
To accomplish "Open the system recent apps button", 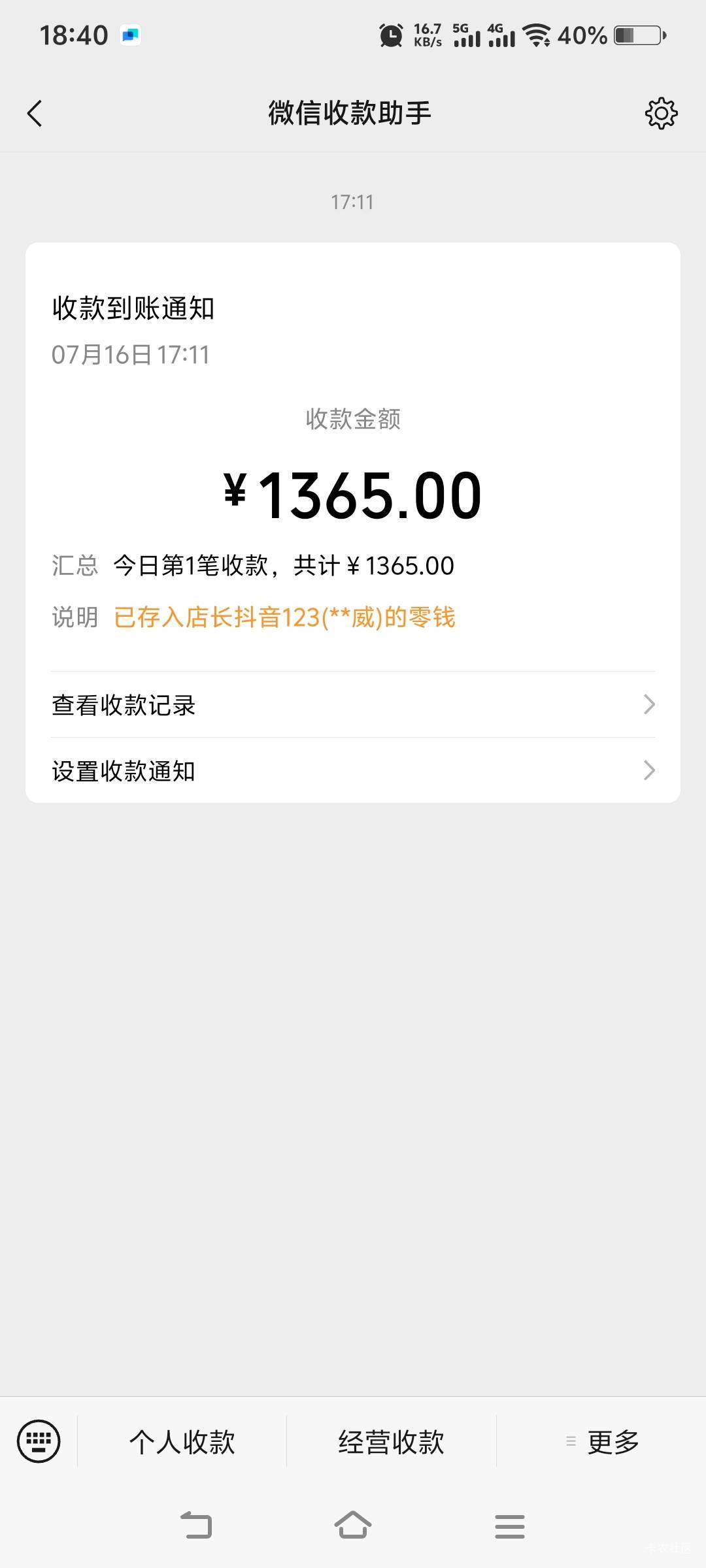I will 510,1526.
